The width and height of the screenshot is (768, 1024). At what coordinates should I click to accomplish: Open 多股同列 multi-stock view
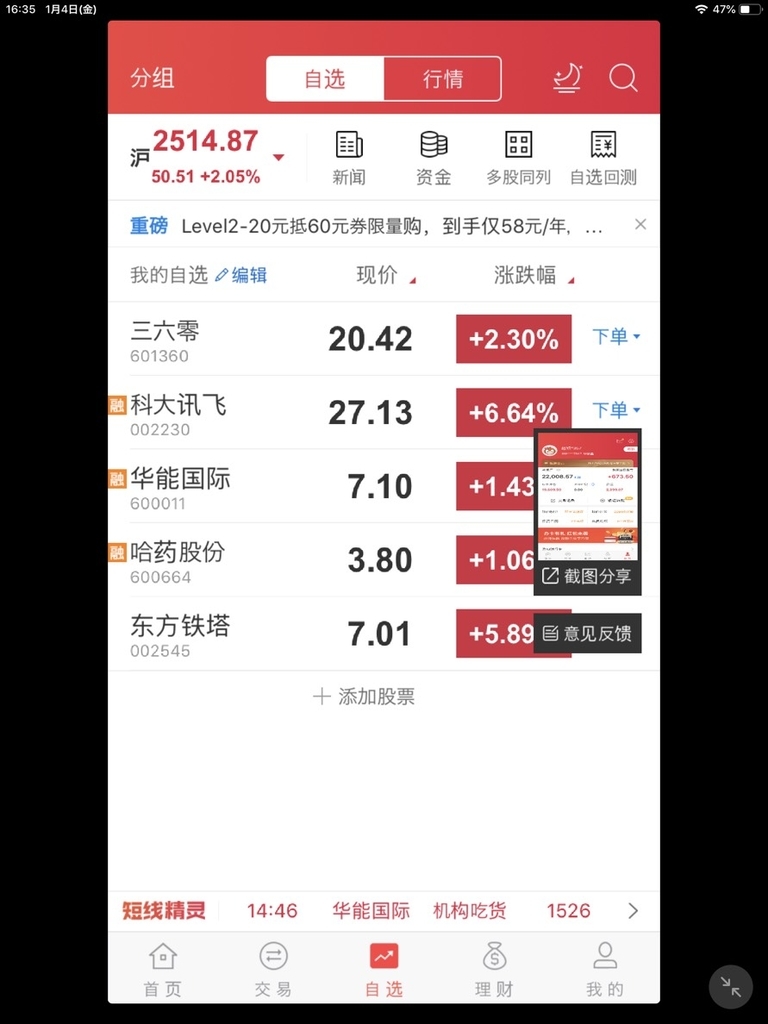point(518,158)
